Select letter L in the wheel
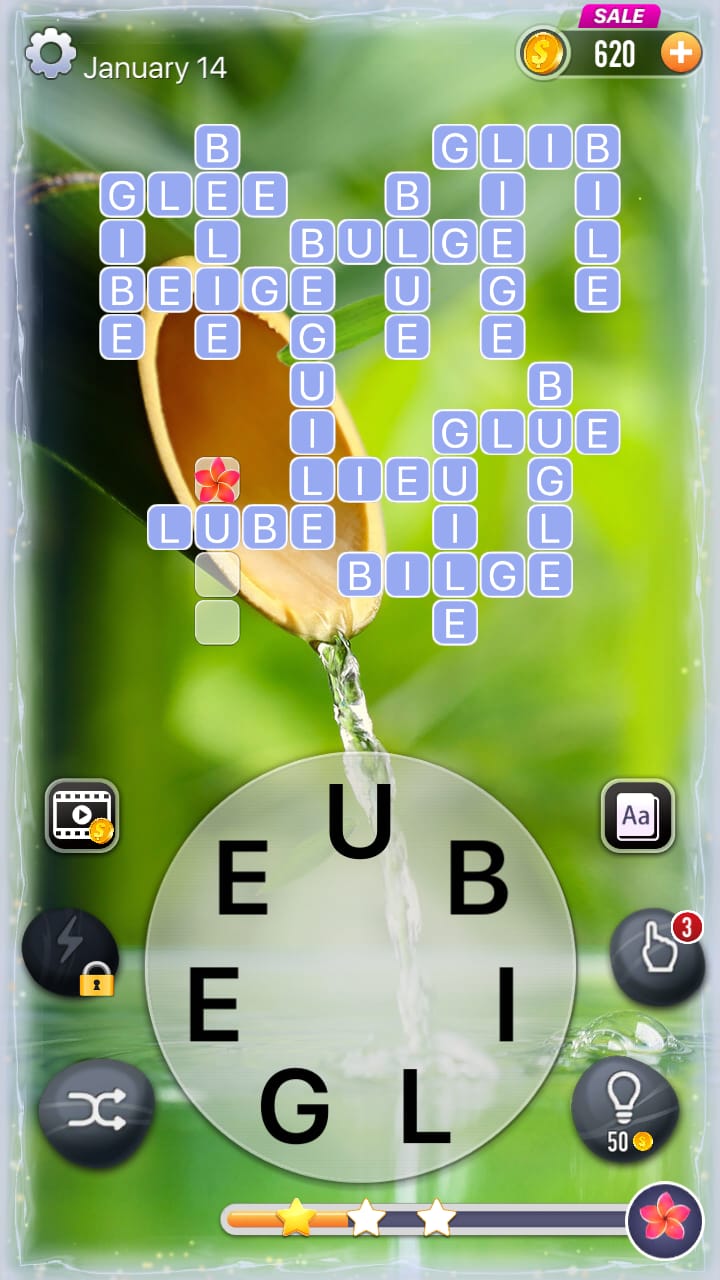Image resolution: width=720 pixels, height=1280 pixels. point(424,1106)
